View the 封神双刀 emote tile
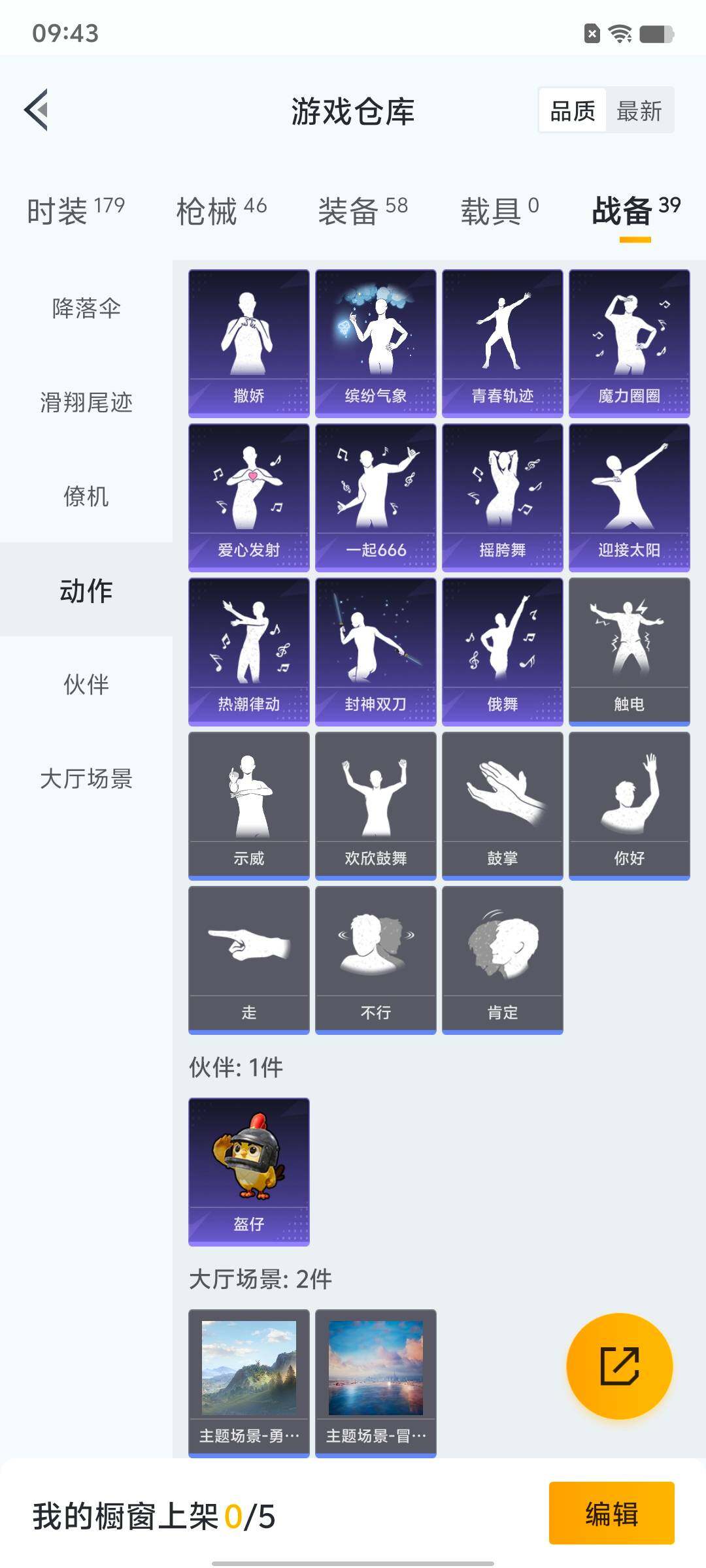This screenshot has height=1568, width=706. (375, 651)
